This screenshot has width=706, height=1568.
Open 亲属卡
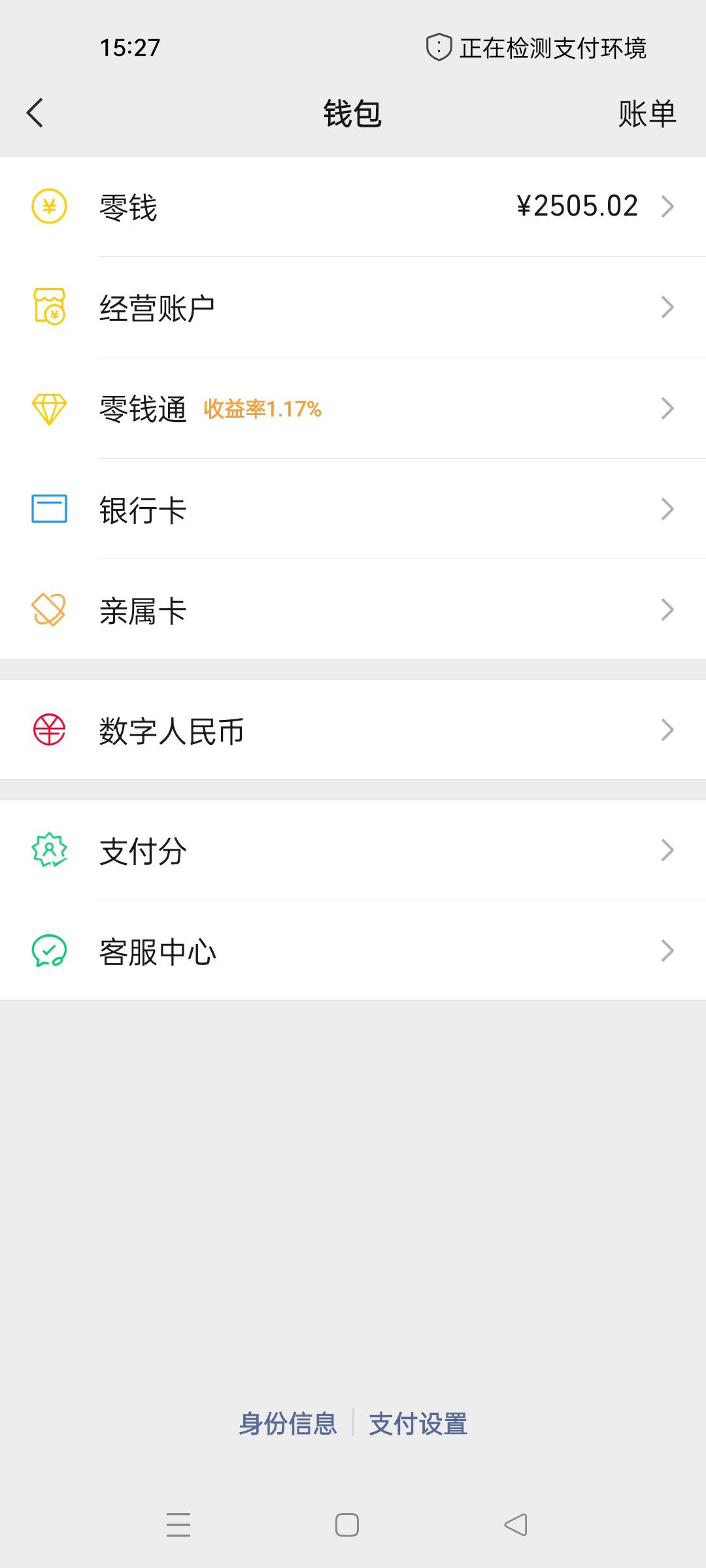click(x=353, y=610)
